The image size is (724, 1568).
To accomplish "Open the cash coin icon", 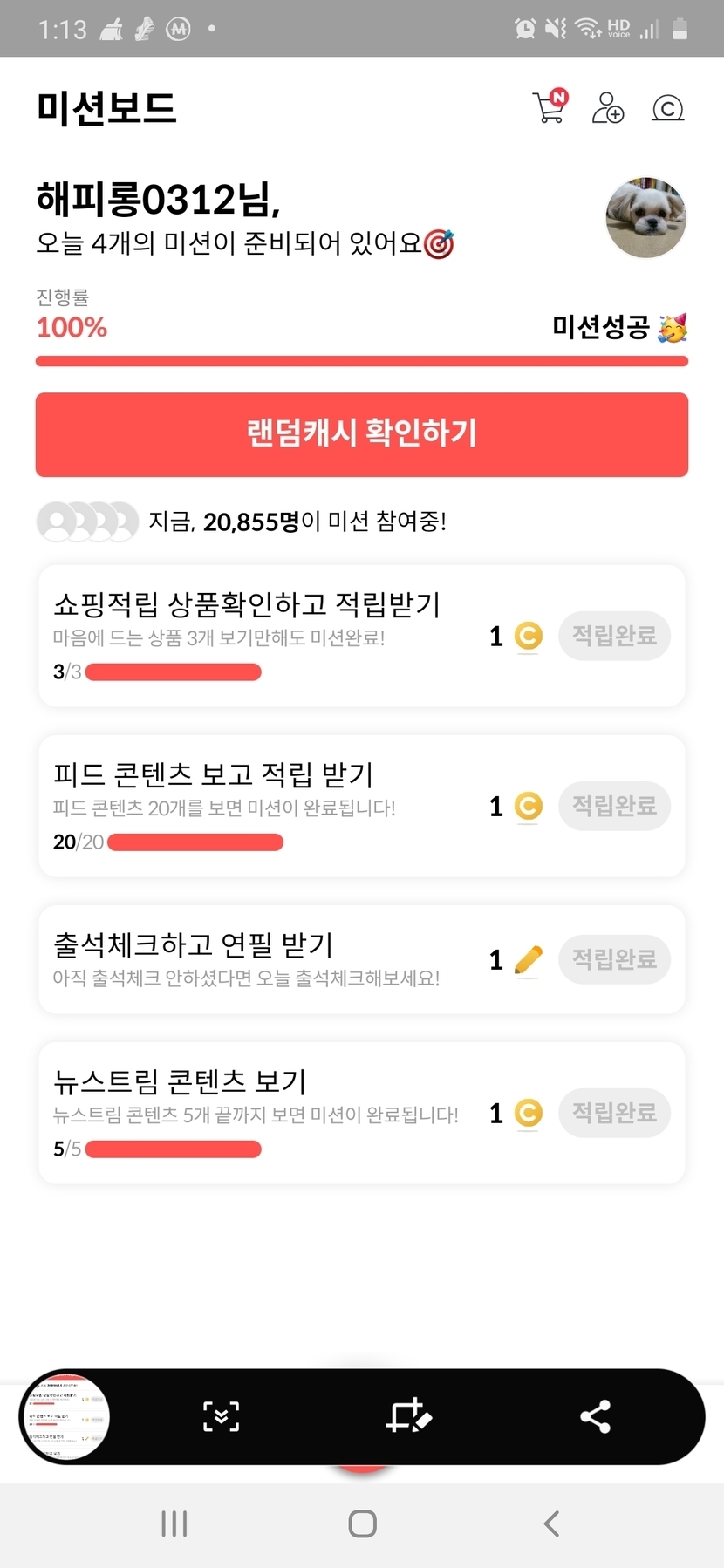I will pos(667,108).
